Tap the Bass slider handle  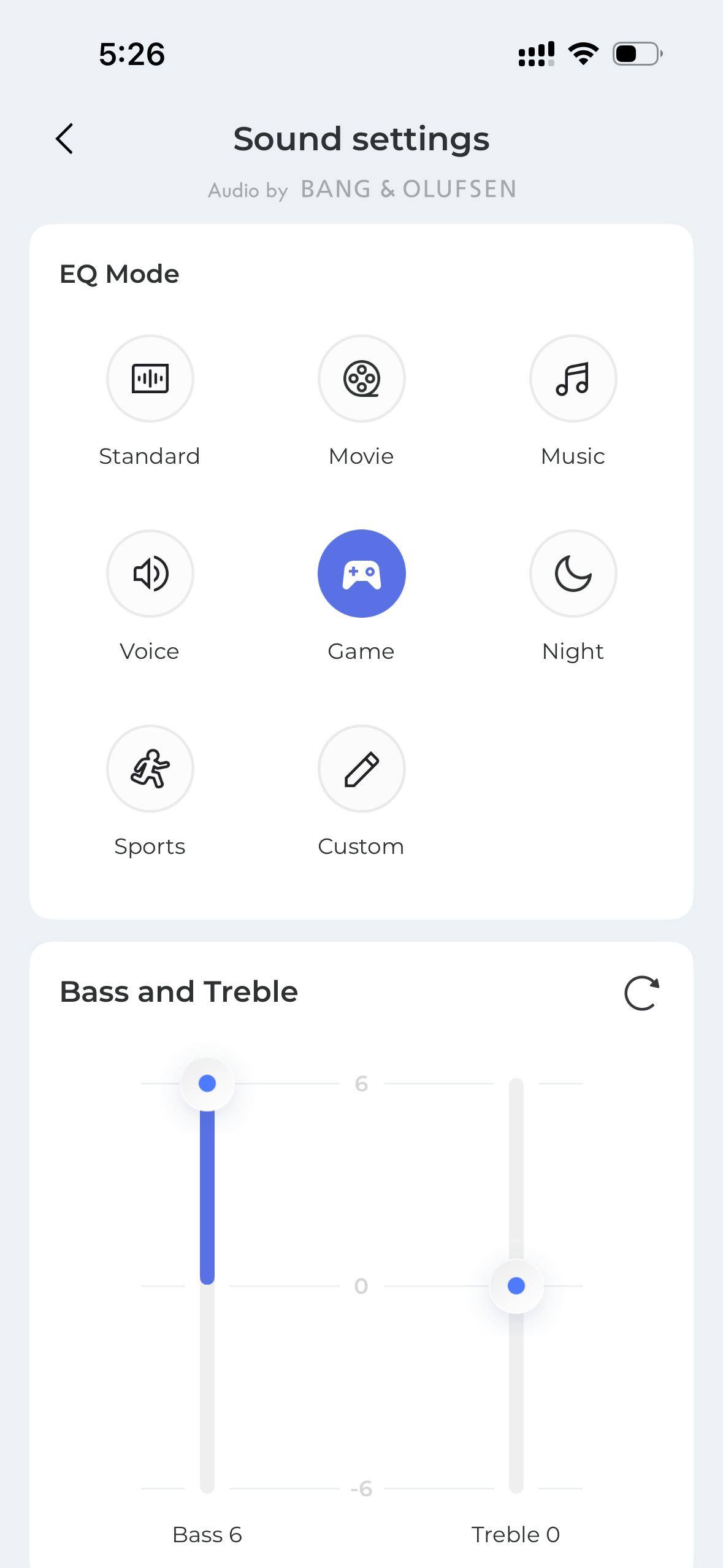(x=207, y=1084)
